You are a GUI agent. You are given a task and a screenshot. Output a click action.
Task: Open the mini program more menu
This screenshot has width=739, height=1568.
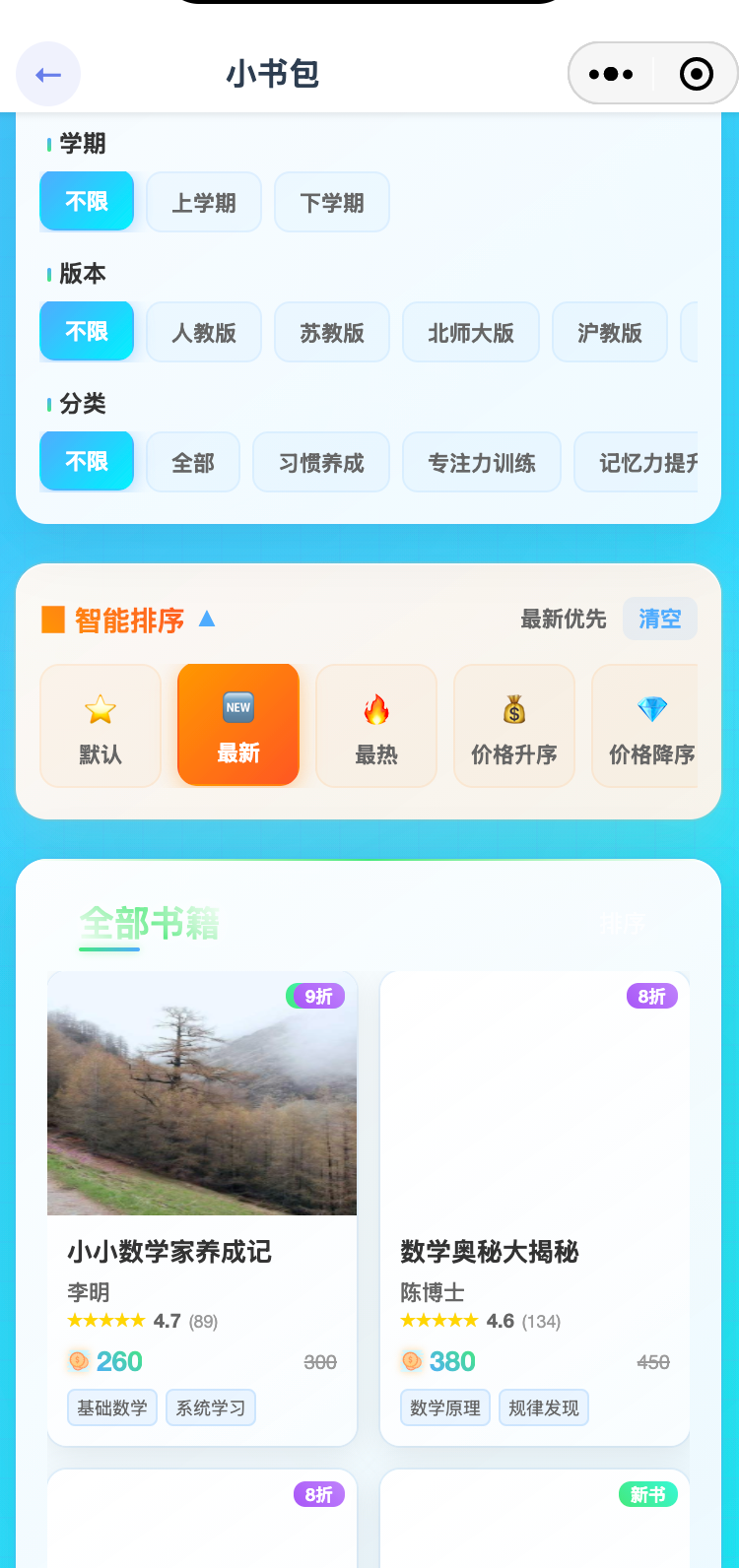click(x=611, y=74)
